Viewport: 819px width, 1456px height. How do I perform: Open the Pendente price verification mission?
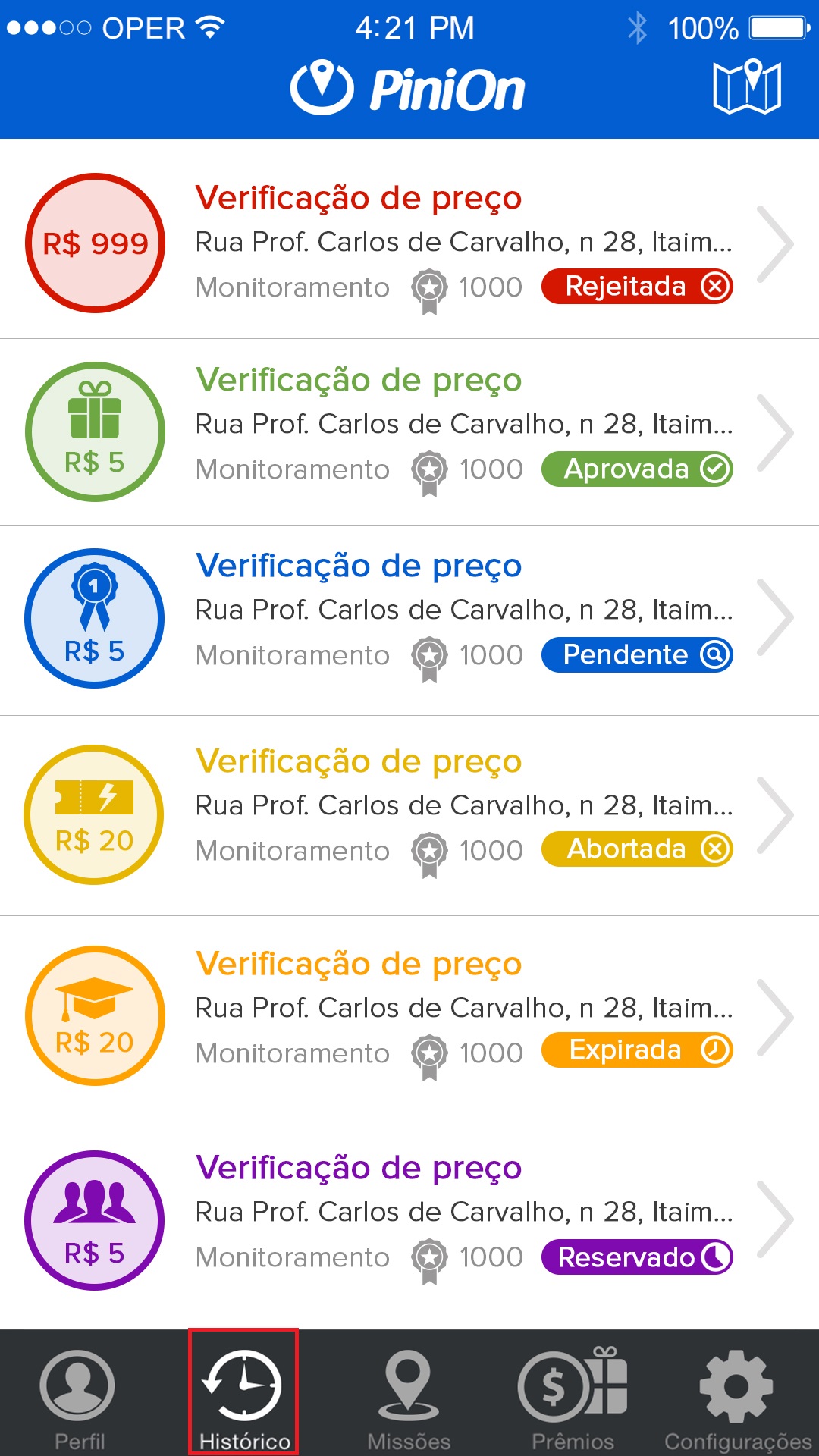[x=409, y=620]
